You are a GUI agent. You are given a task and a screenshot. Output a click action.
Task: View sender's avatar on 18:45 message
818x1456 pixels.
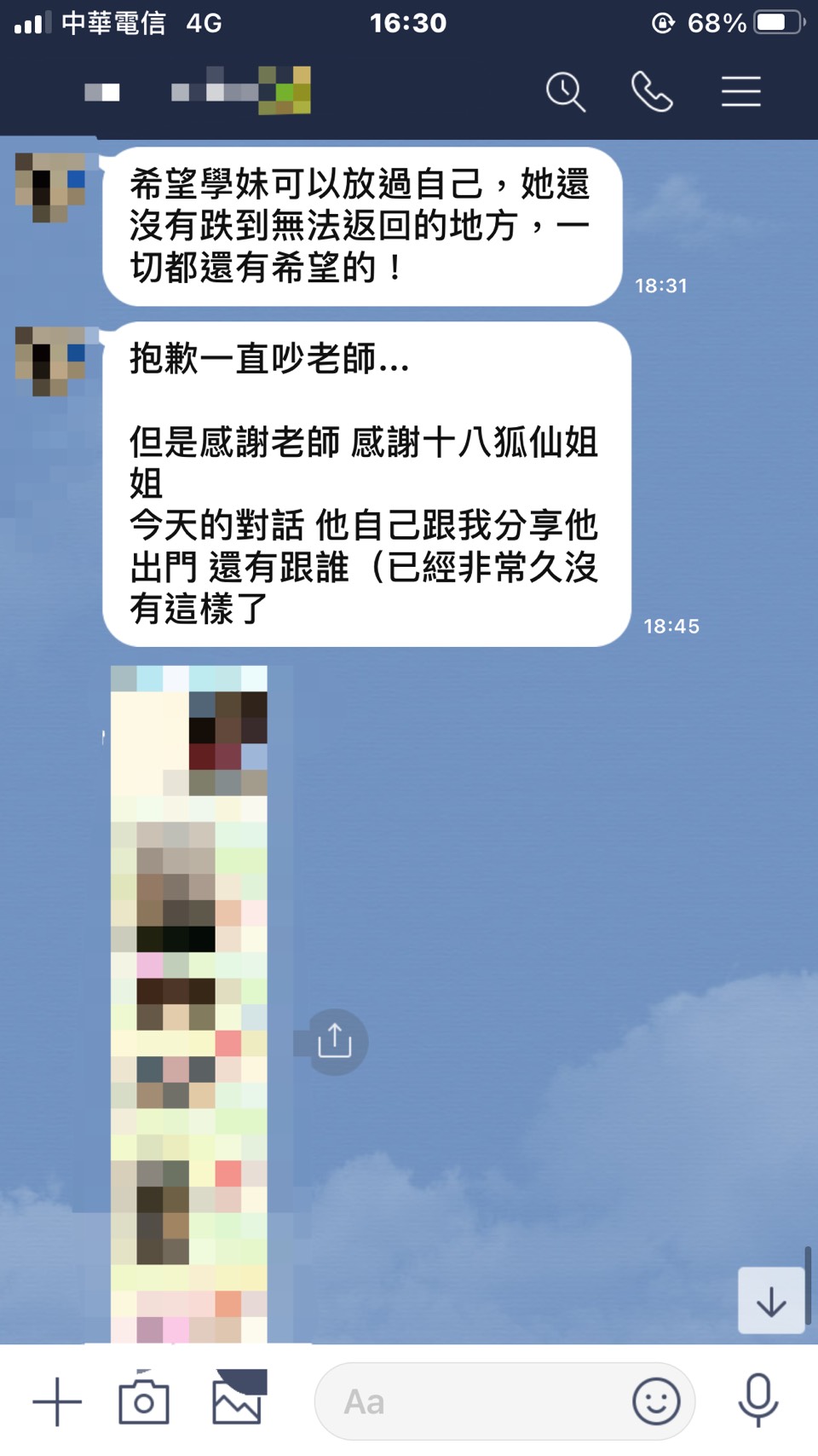(x=50, y=361)
